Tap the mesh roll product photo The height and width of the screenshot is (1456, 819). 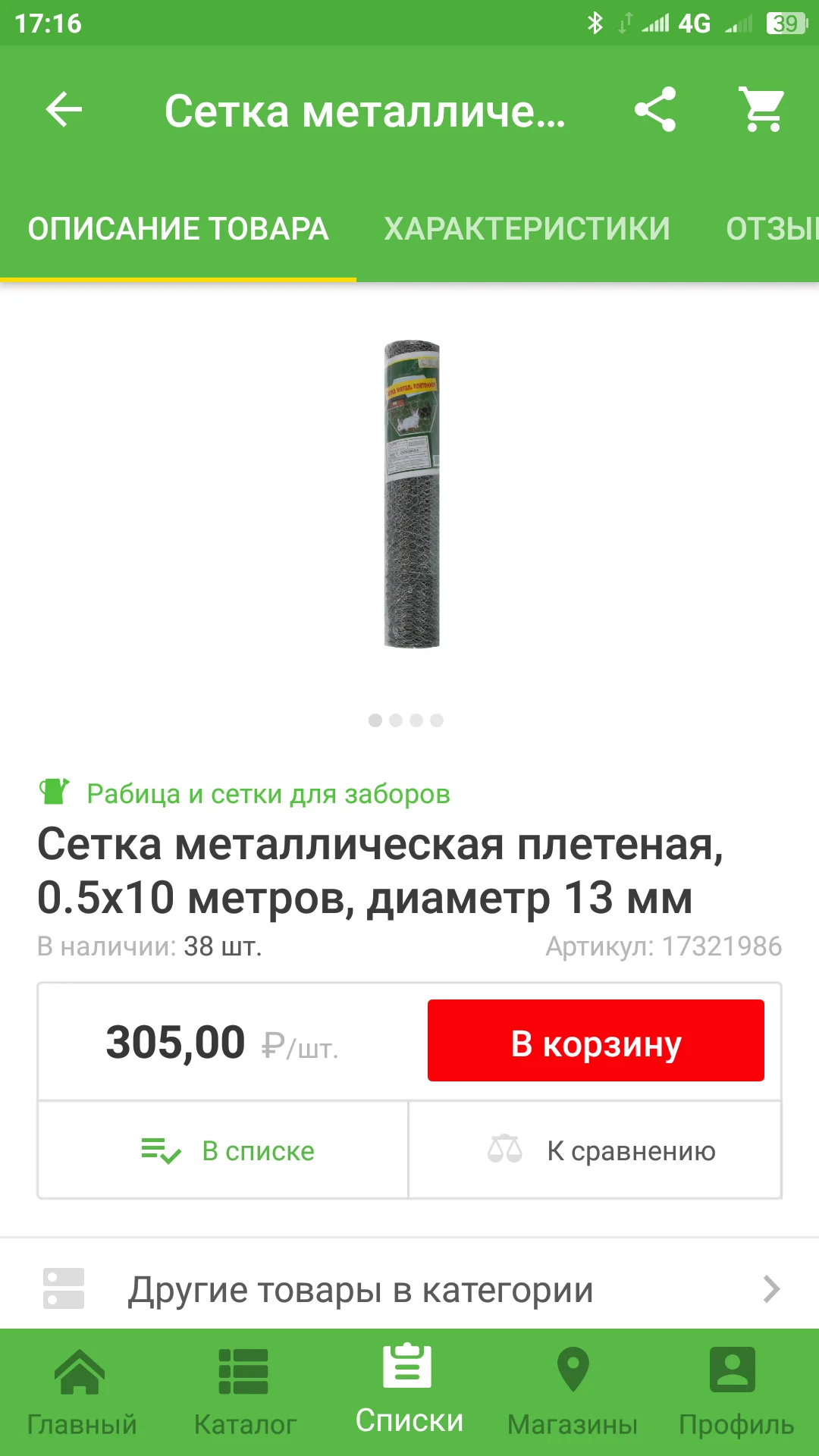point(409,493)
